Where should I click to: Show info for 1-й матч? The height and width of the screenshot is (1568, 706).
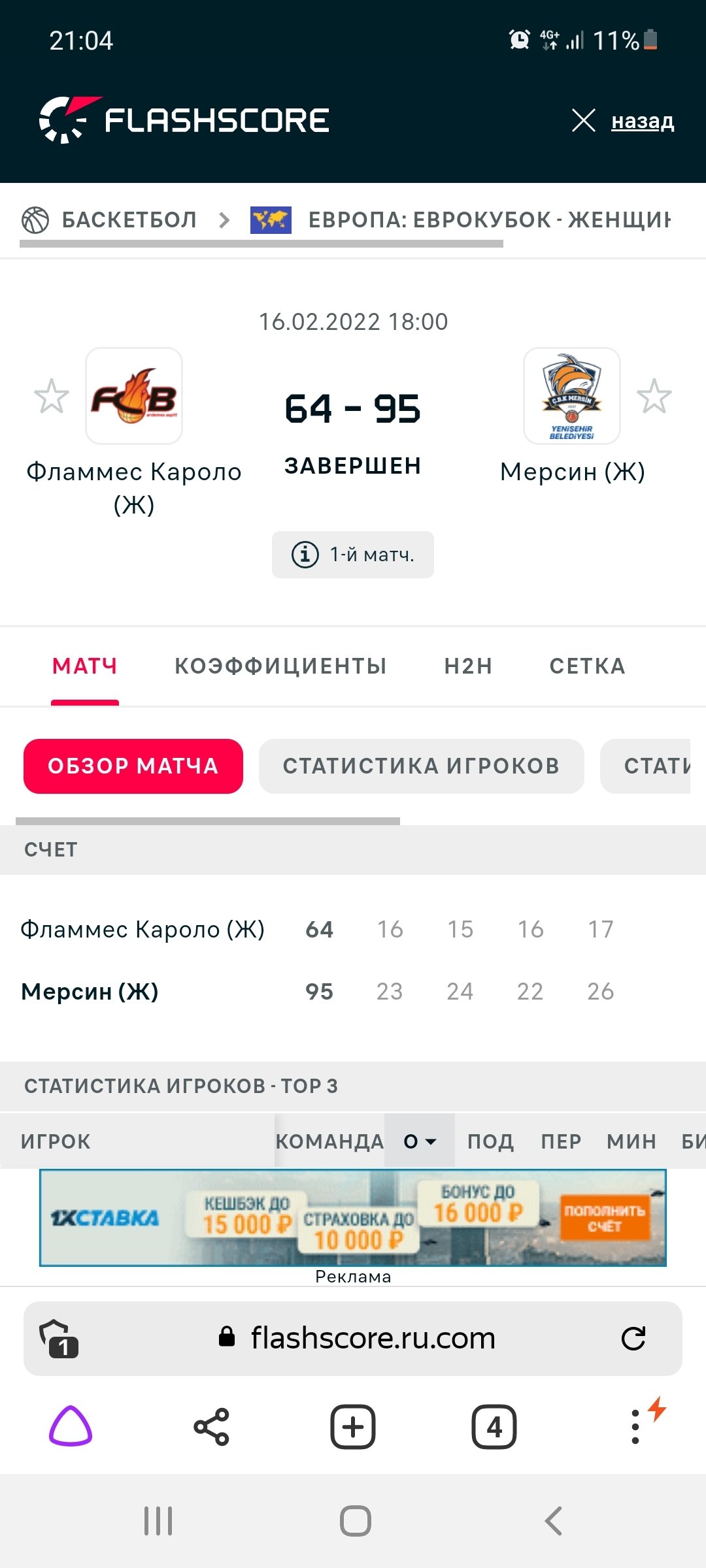[353, 555]
